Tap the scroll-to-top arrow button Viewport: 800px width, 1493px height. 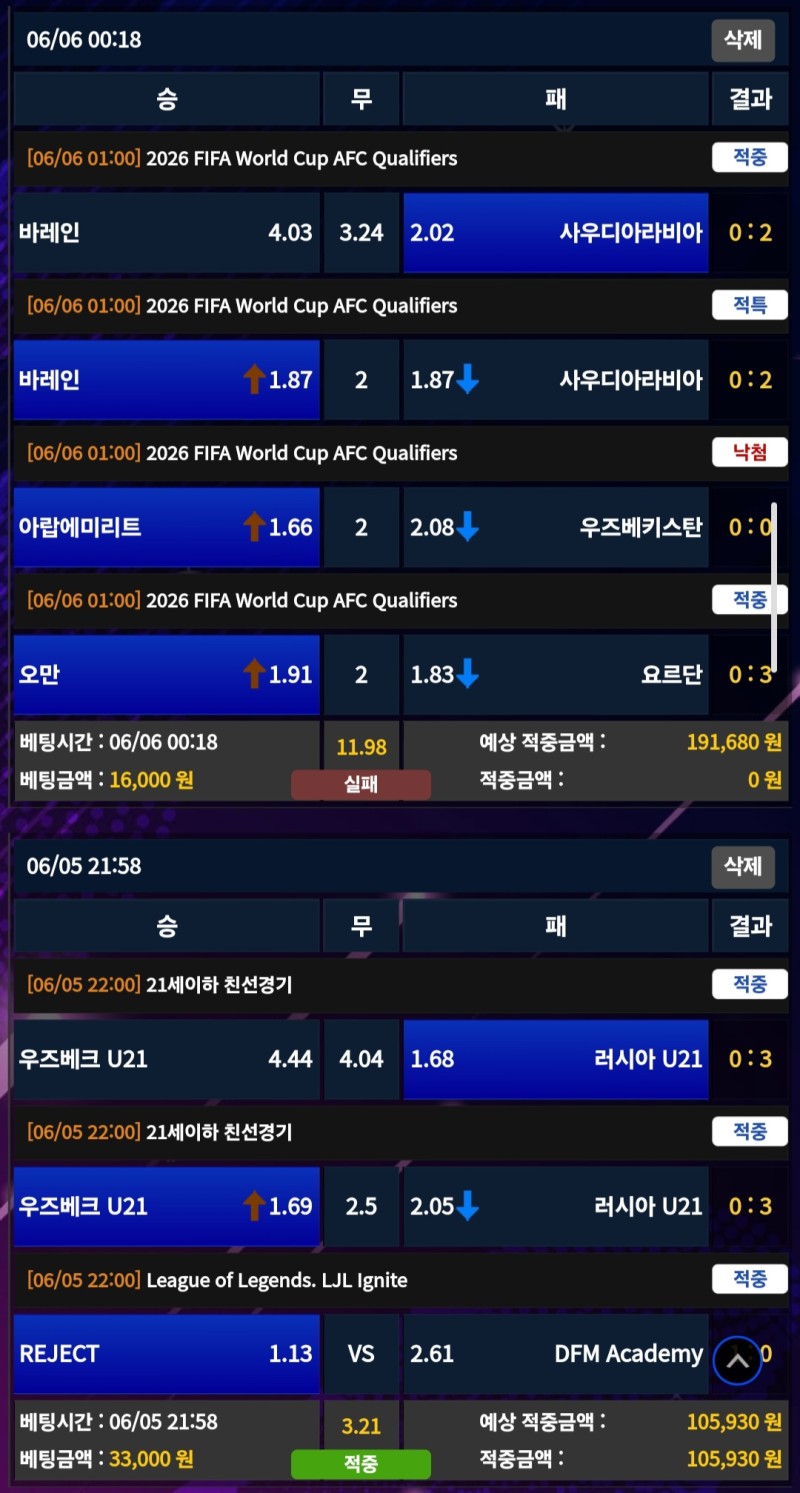(738, 1360)
